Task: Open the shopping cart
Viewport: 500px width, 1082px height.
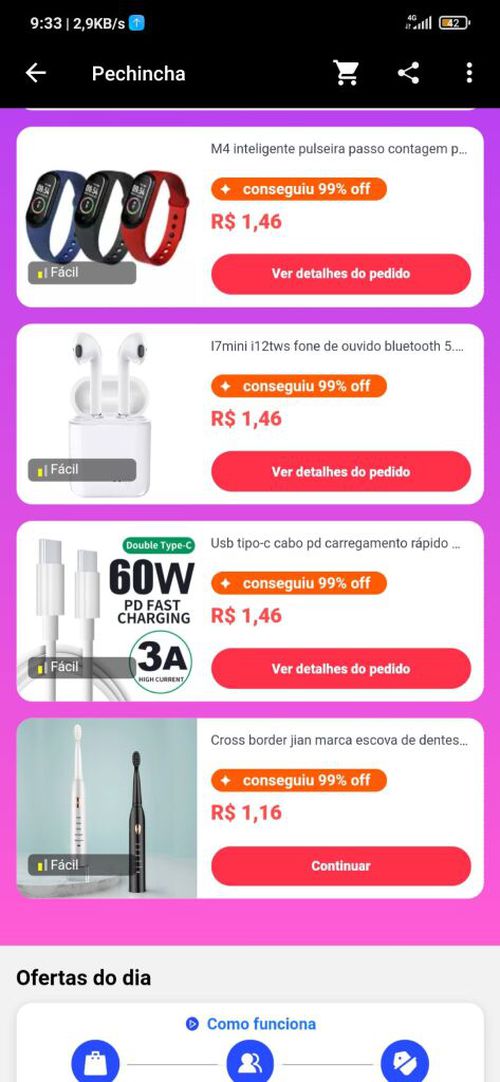Action: point(346,73)
